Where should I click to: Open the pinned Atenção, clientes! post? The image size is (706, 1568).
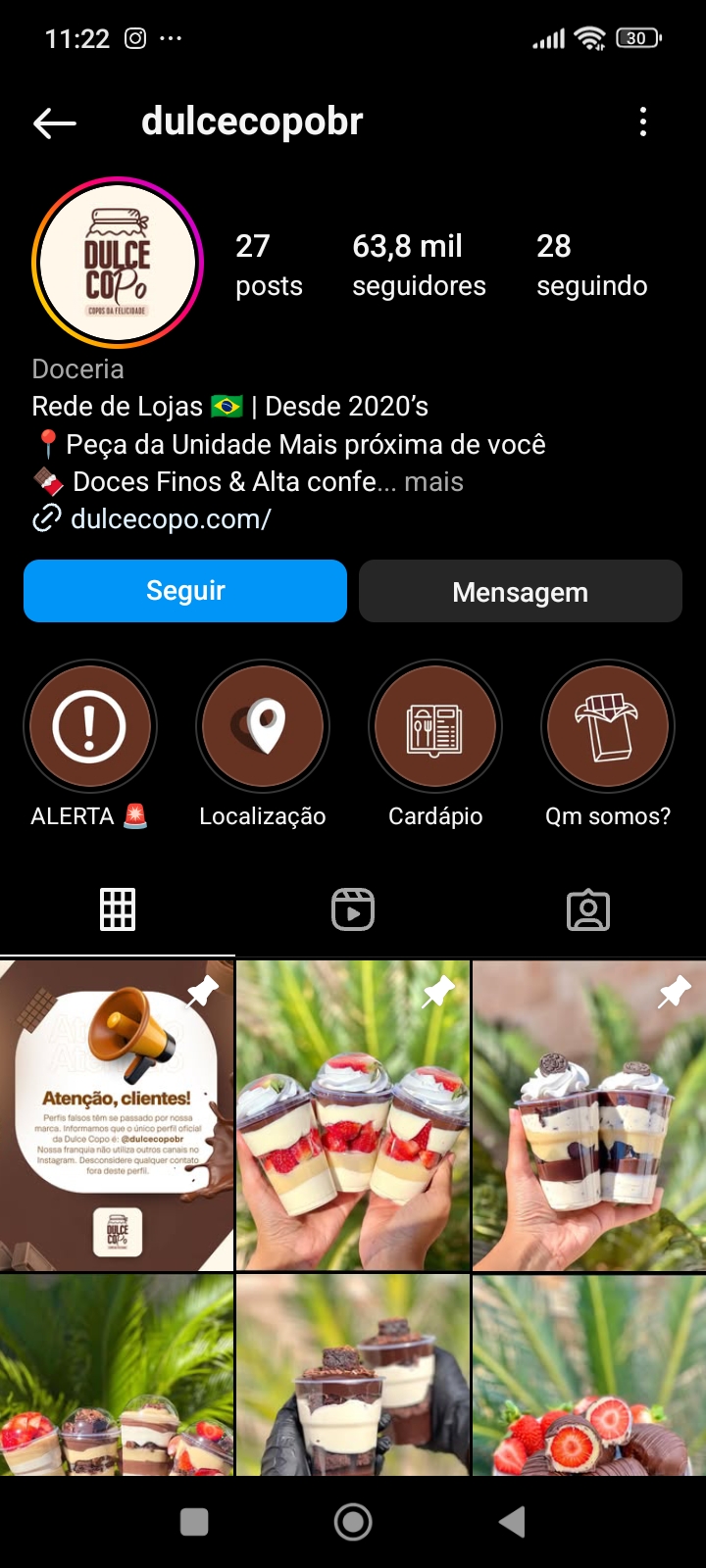pos(117,1115)
